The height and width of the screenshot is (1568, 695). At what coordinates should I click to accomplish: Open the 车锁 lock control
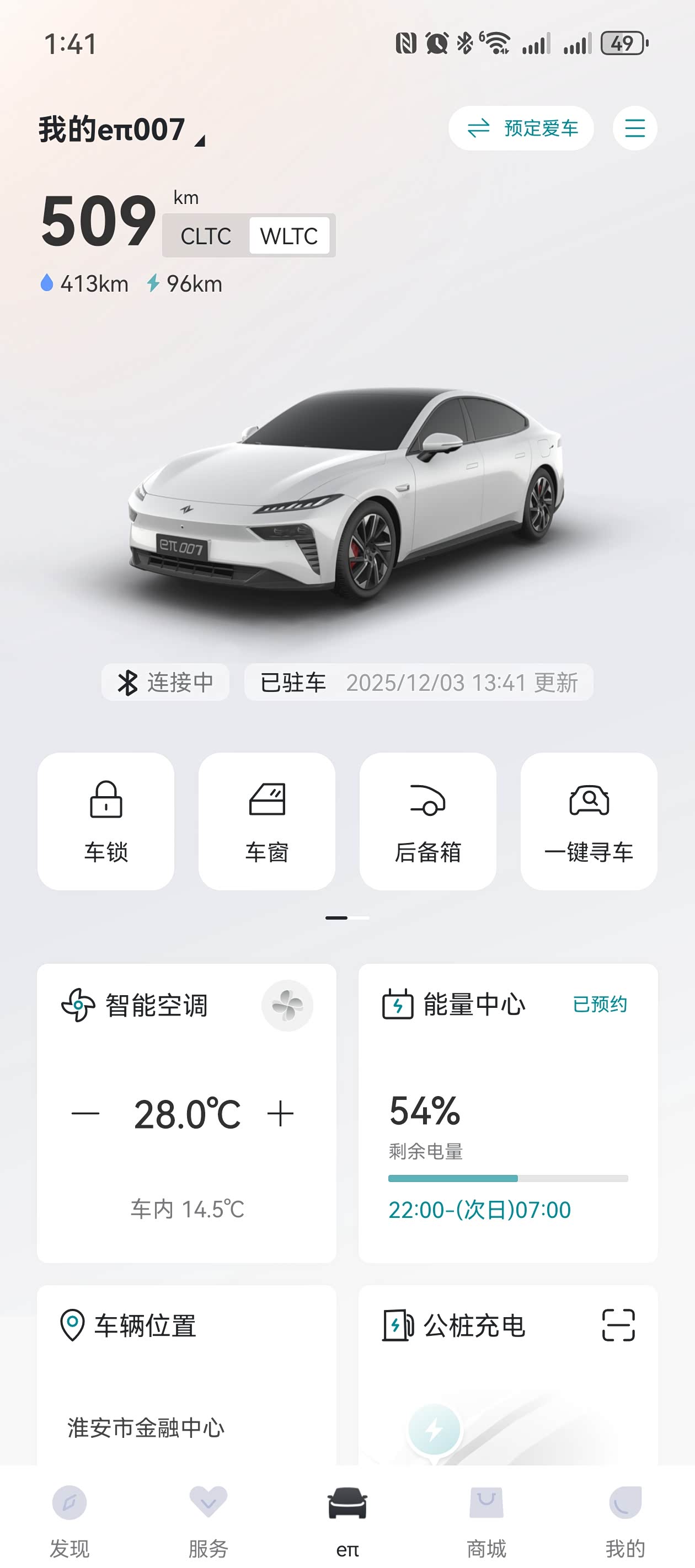pos(106,821)
